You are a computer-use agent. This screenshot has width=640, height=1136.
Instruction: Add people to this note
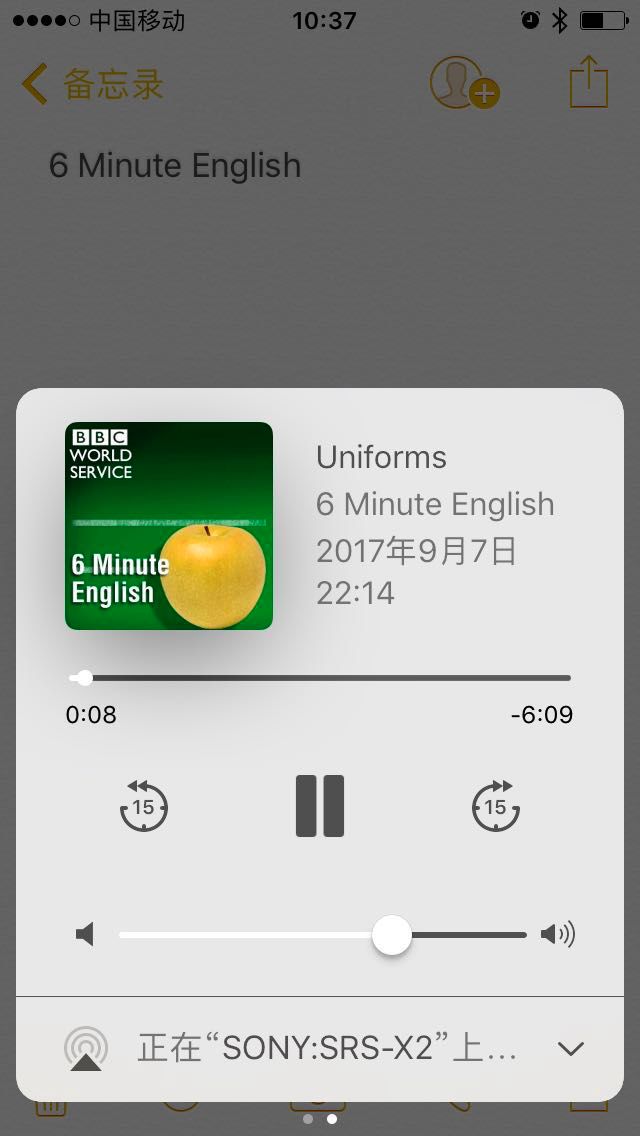click(x=465, y=83)
